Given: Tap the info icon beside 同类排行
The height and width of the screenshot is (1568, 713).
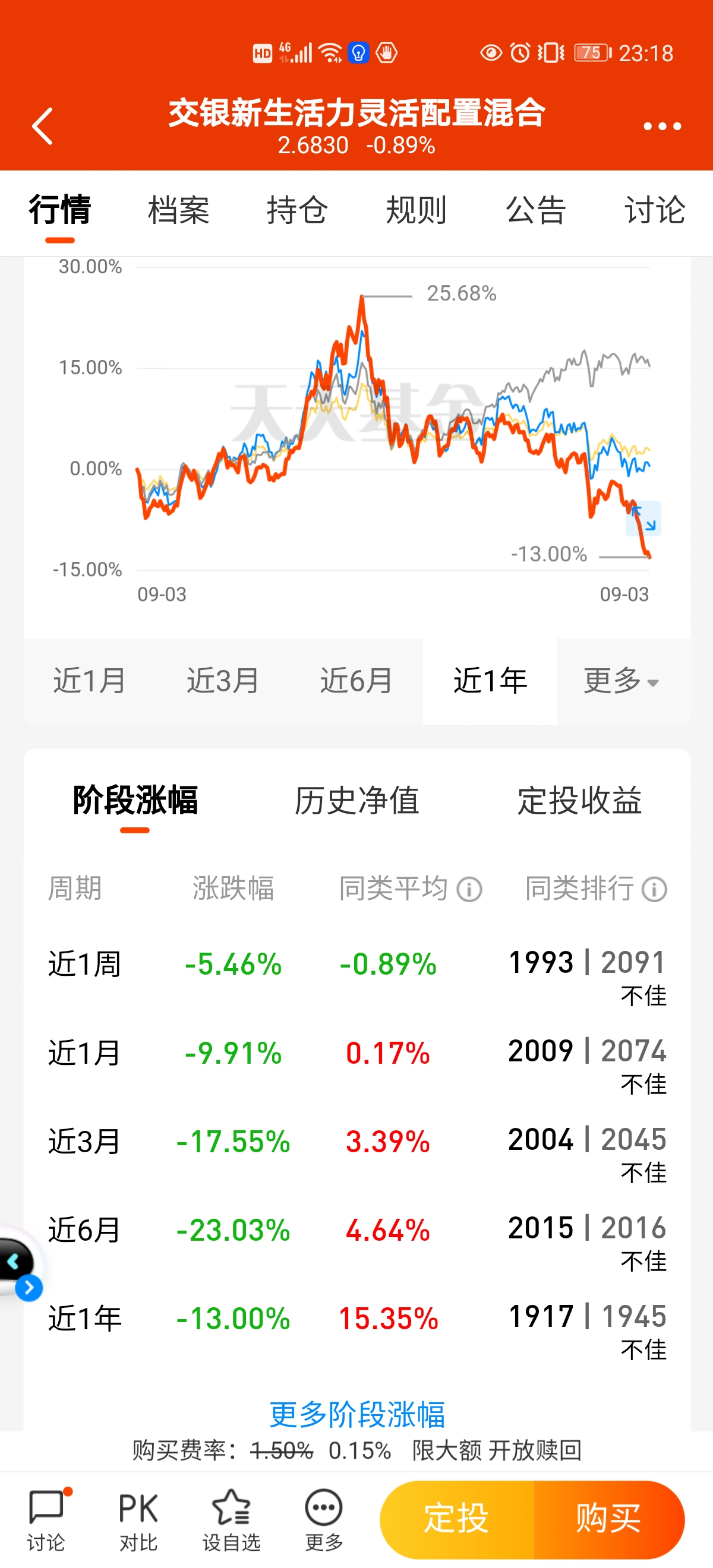Looking at the screenshot, I should (655, 889).
